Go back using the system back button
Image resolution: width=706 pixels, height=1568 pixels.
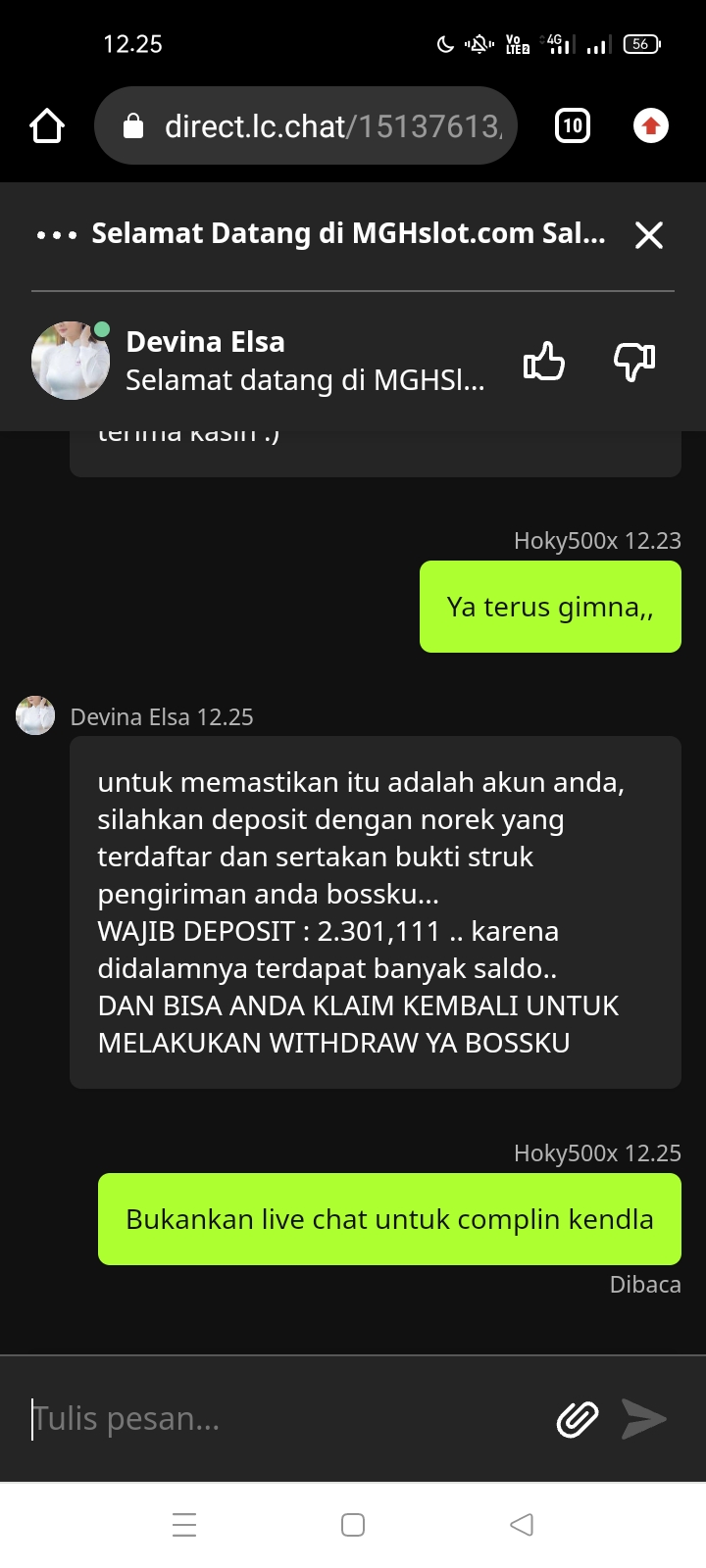pos(522,1525)
